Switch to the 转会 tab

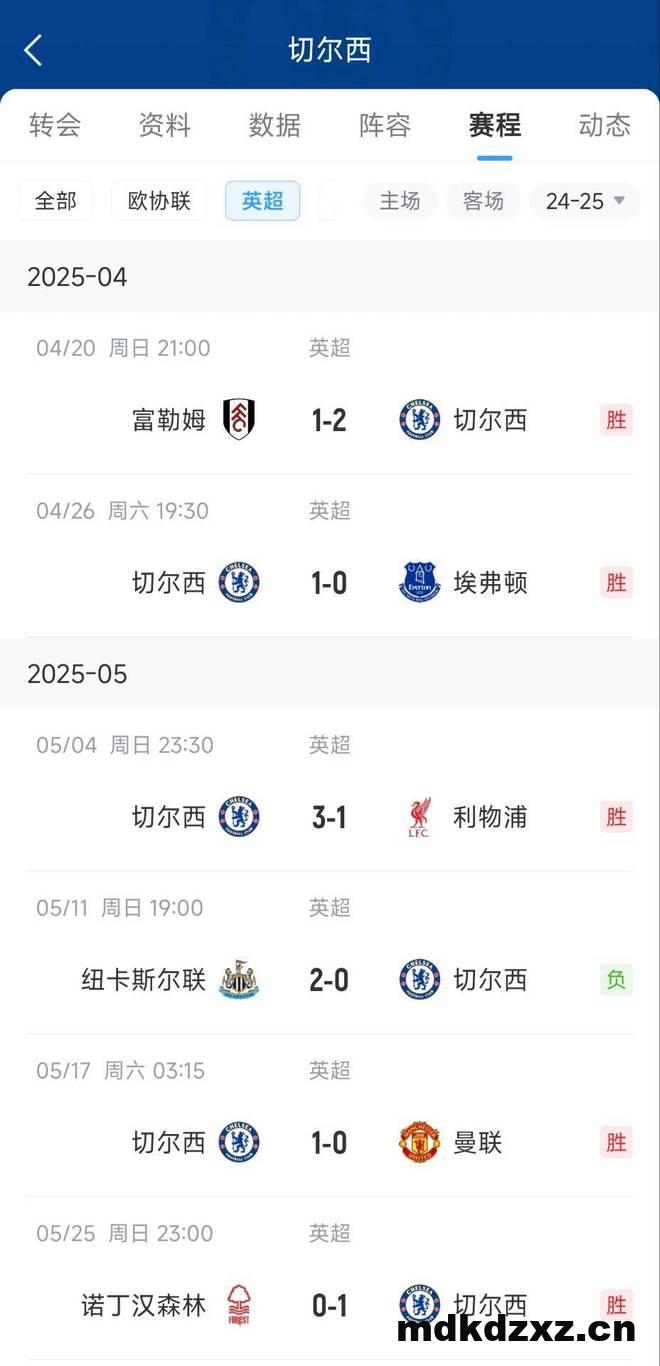pos(55,125)
